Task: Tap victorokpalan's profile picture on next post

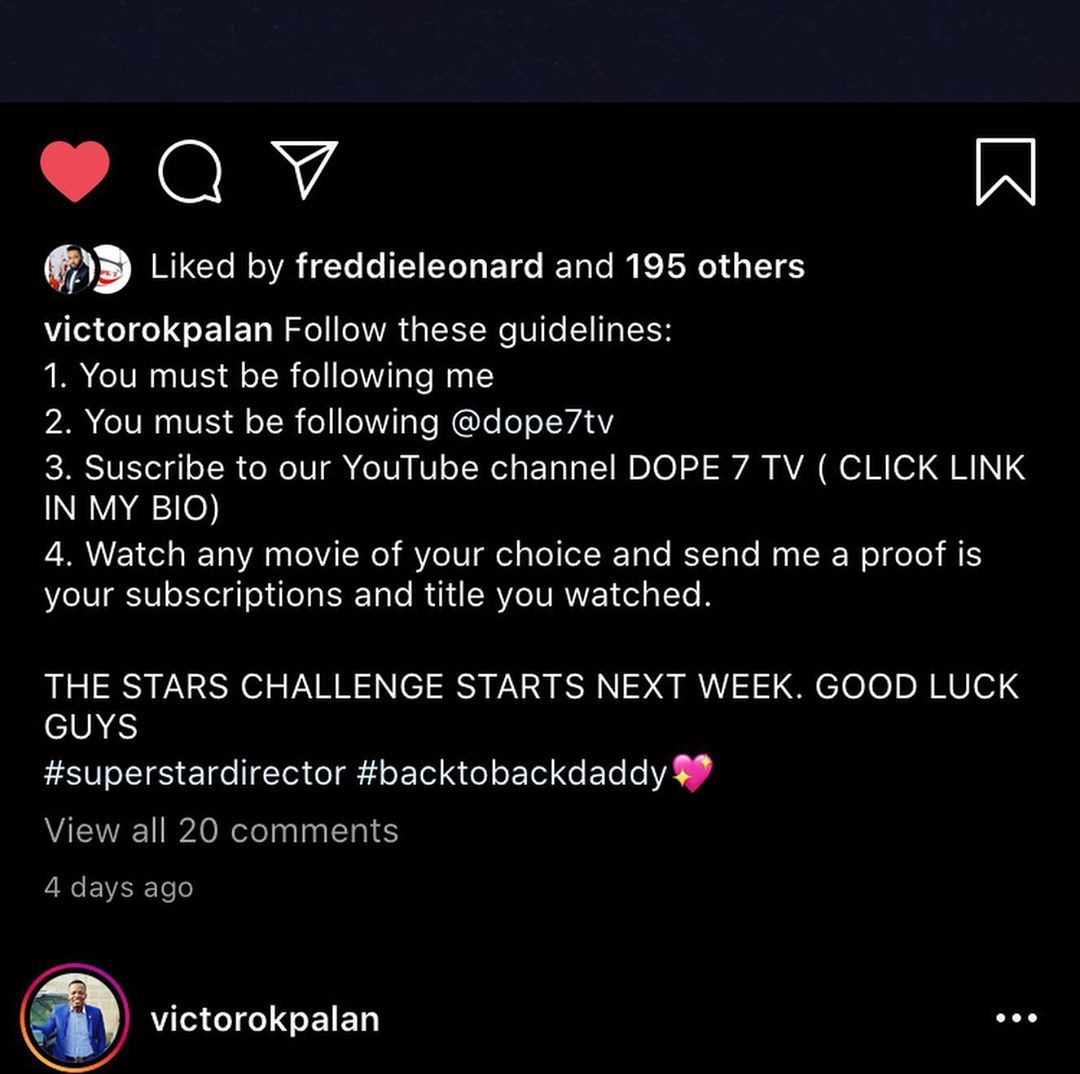Action: [73, 1019]
